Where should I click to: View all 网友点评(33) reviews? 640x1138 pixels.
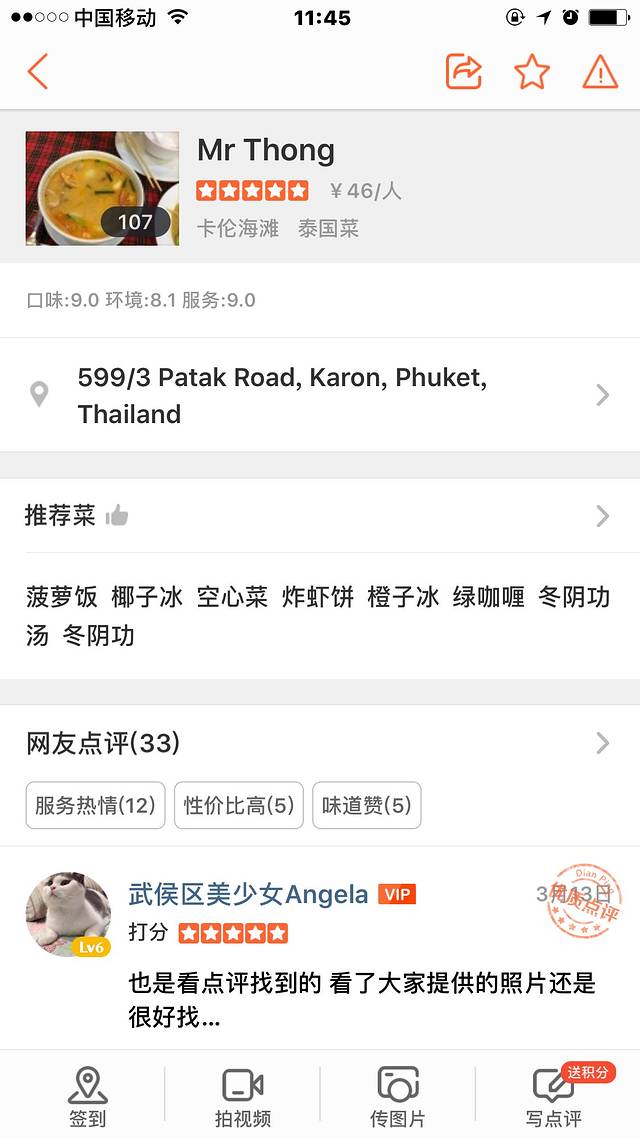[320, 743]
